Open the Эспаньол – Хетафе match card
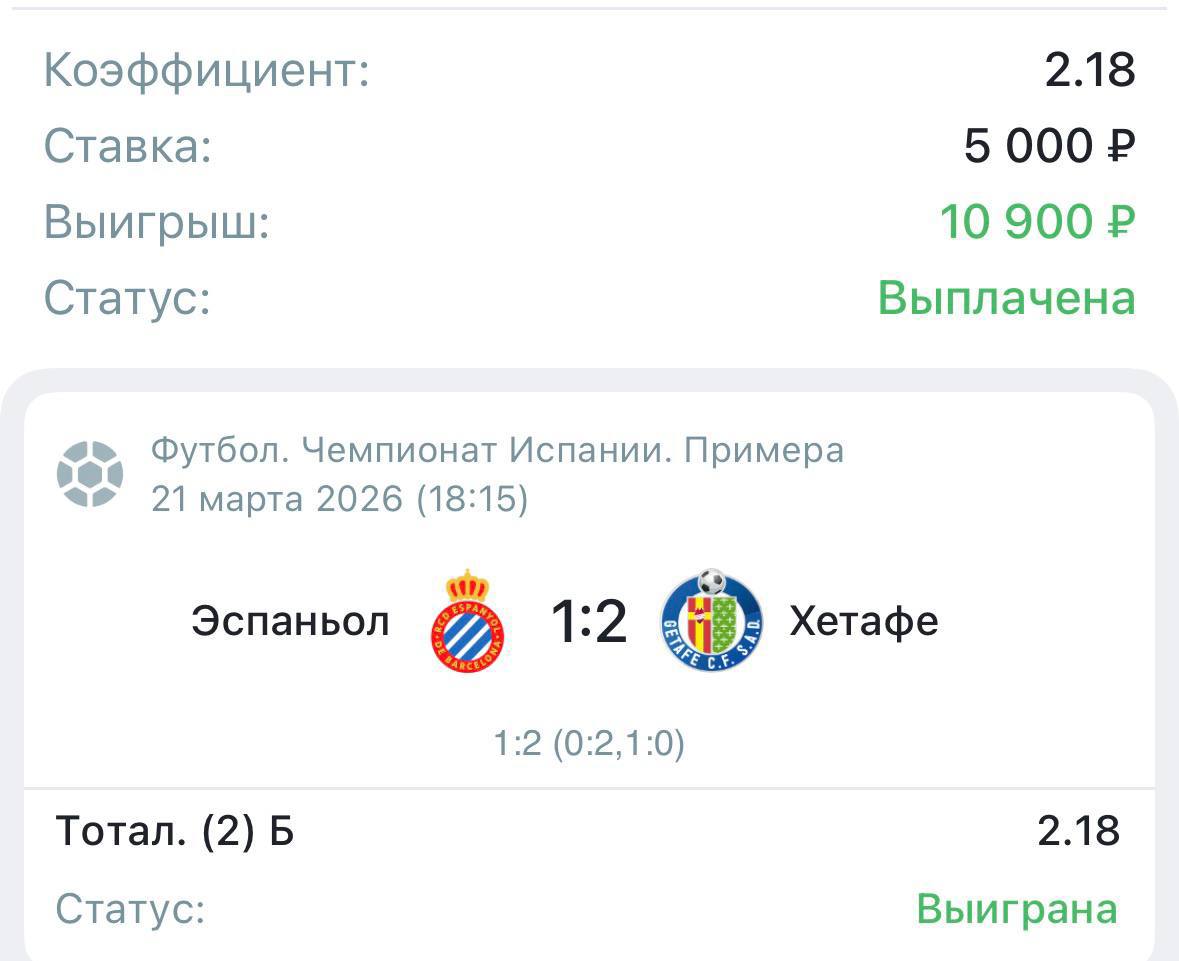This screenshot has width=1179, height=961. pyautogui.click(x=588, y=622)
